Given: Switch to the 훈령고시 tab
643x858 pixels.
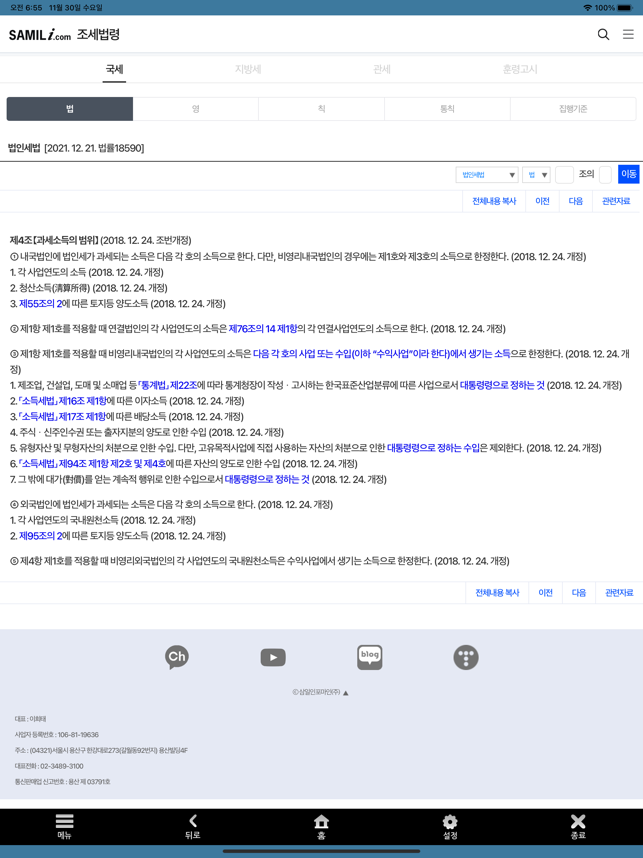Looking at the screenshot, I should pos(519,69).
